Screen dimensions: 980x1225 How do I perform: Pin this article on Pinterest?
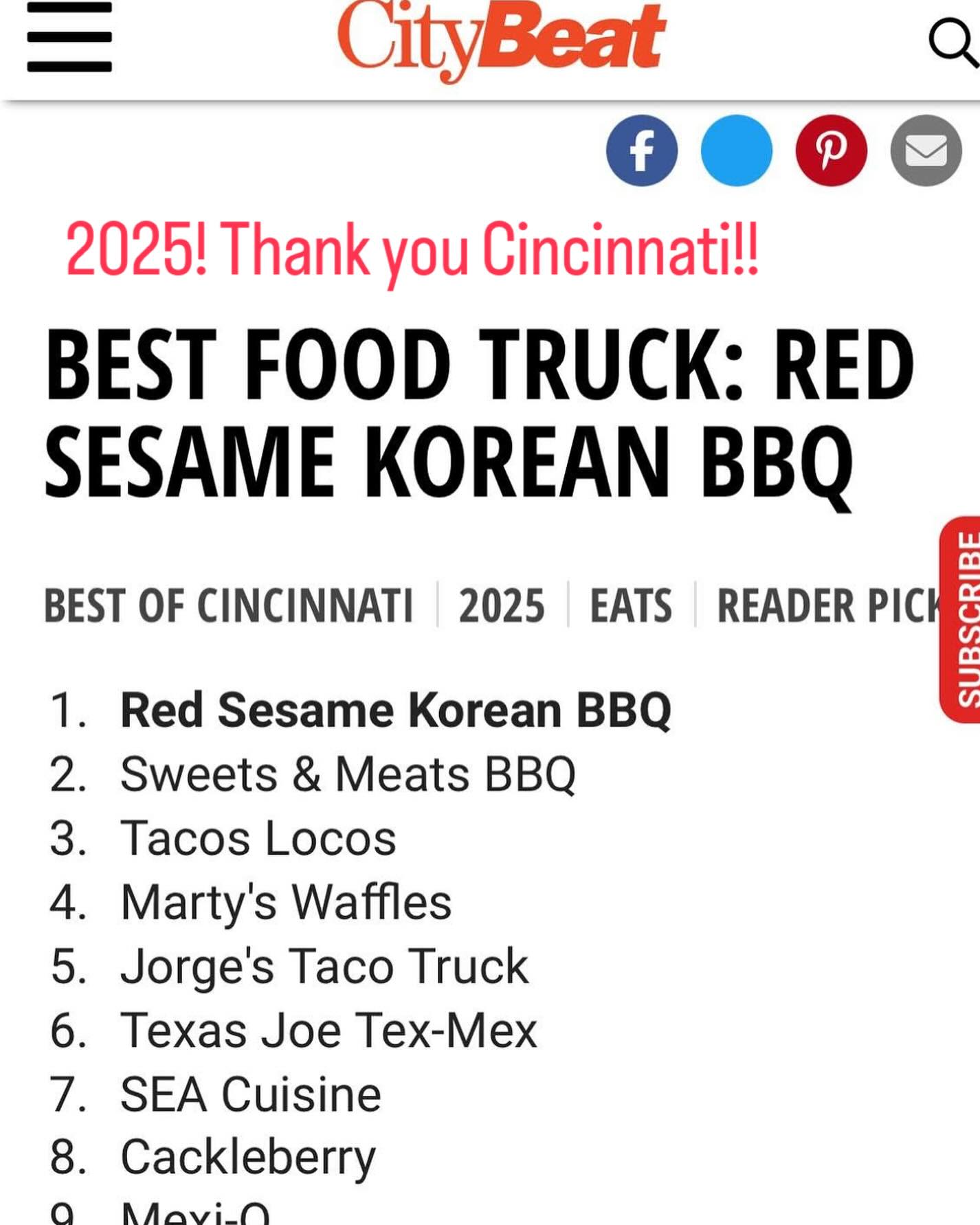(x=831, y=150)
